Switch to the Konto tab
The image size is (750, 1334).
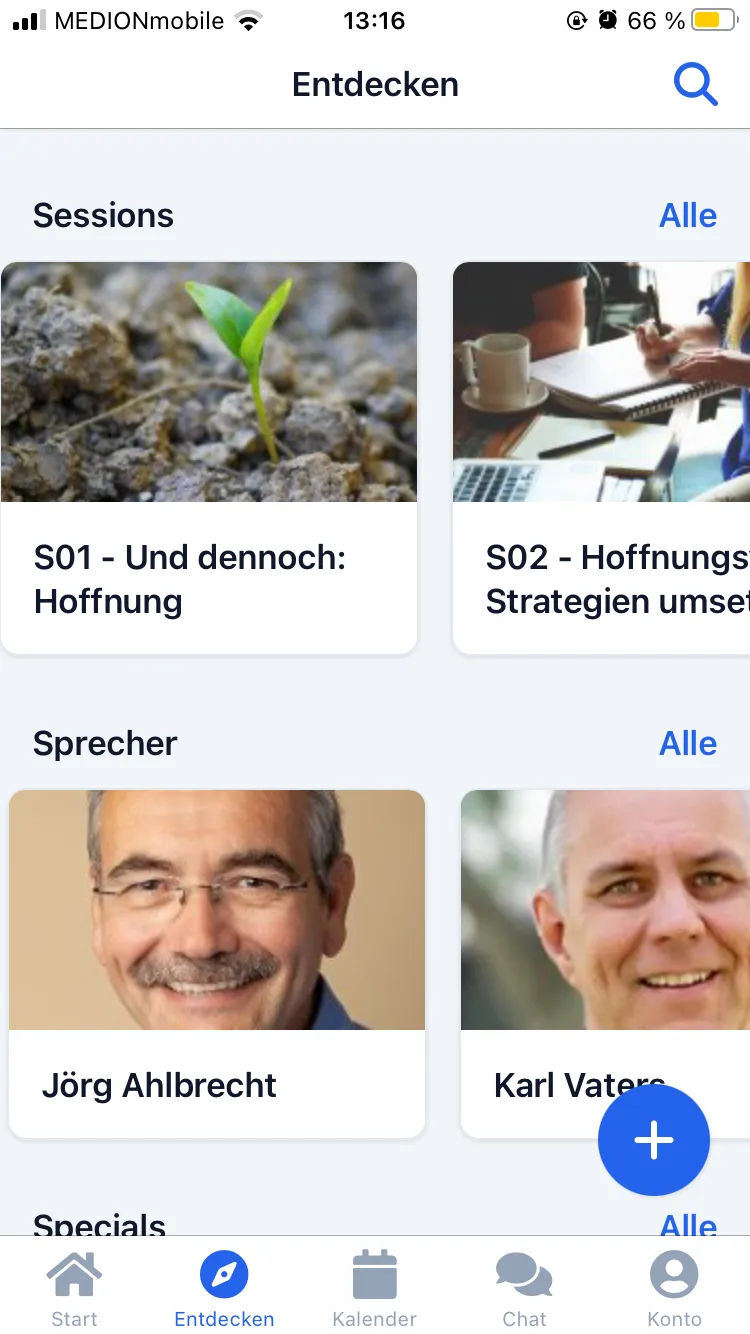click(674, 1290)
